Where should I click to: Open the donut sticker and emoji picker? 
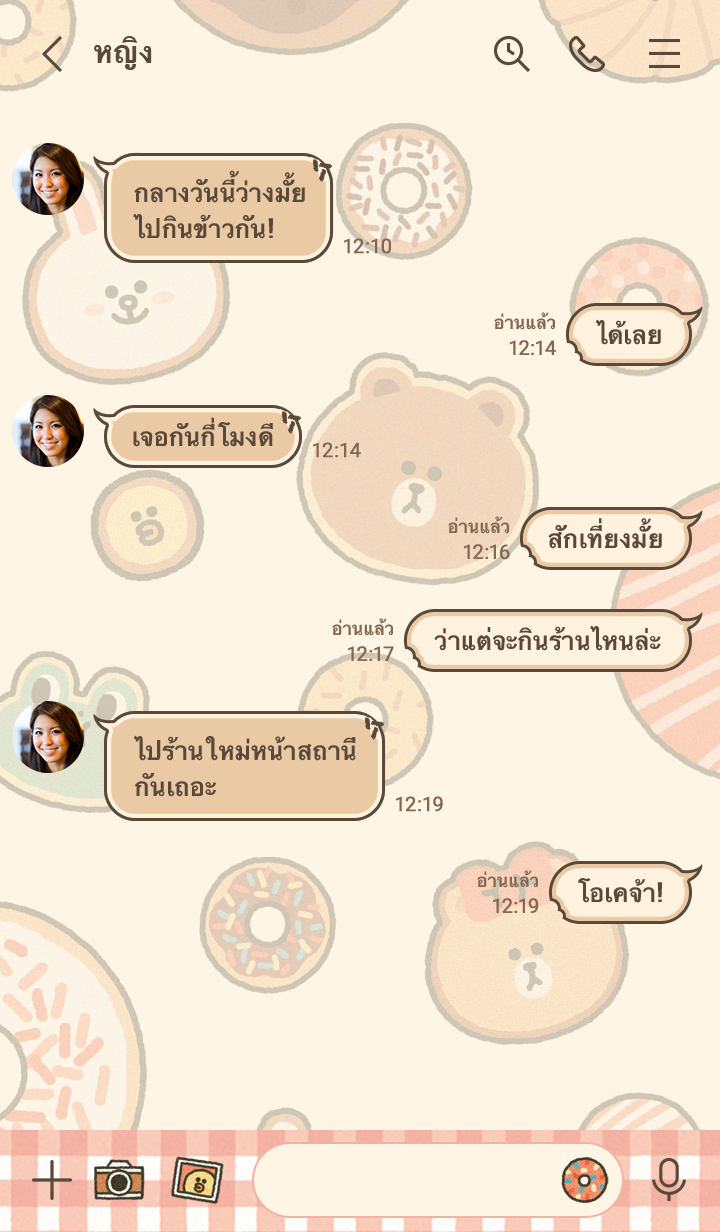(x=585, y=1181)
